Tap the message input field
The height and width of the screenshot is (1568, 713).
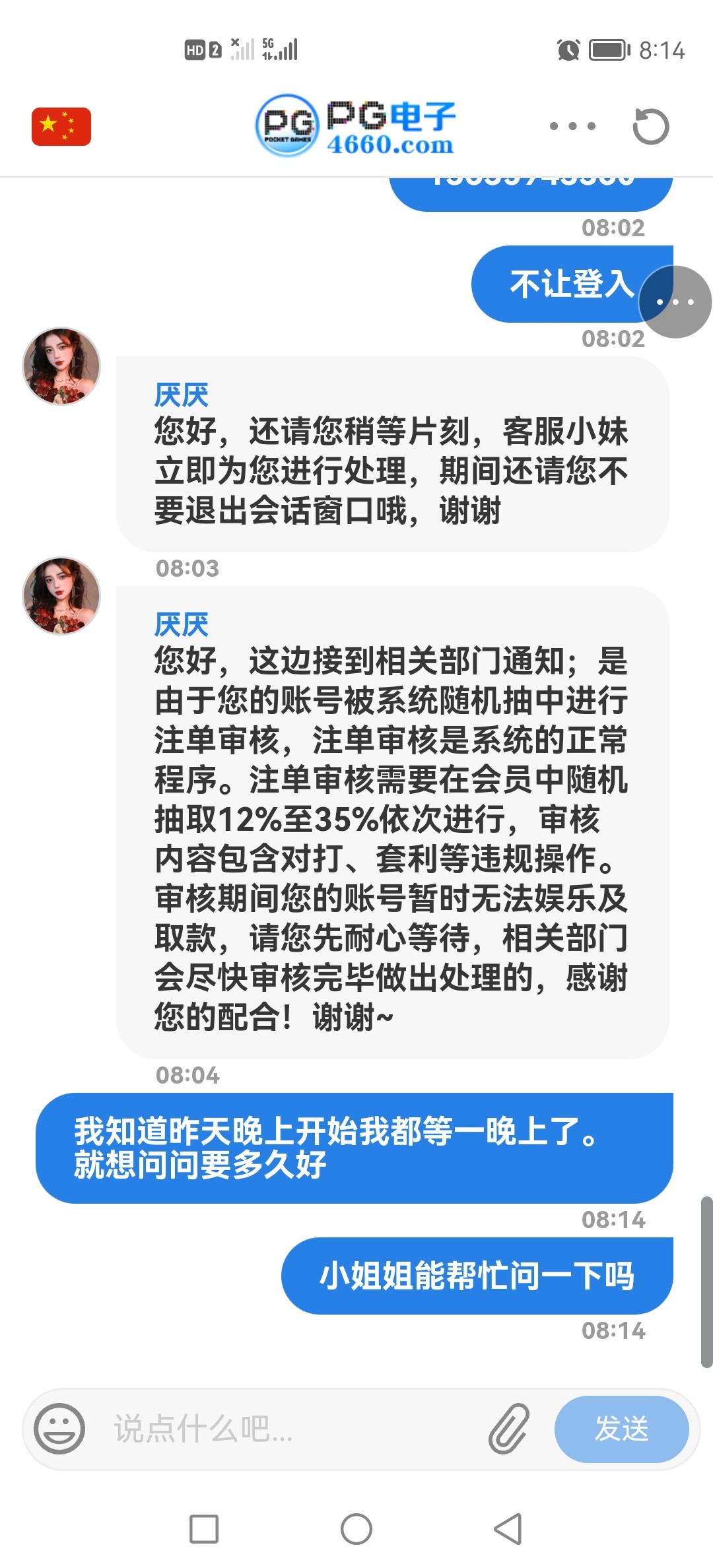pos(290,1429)
